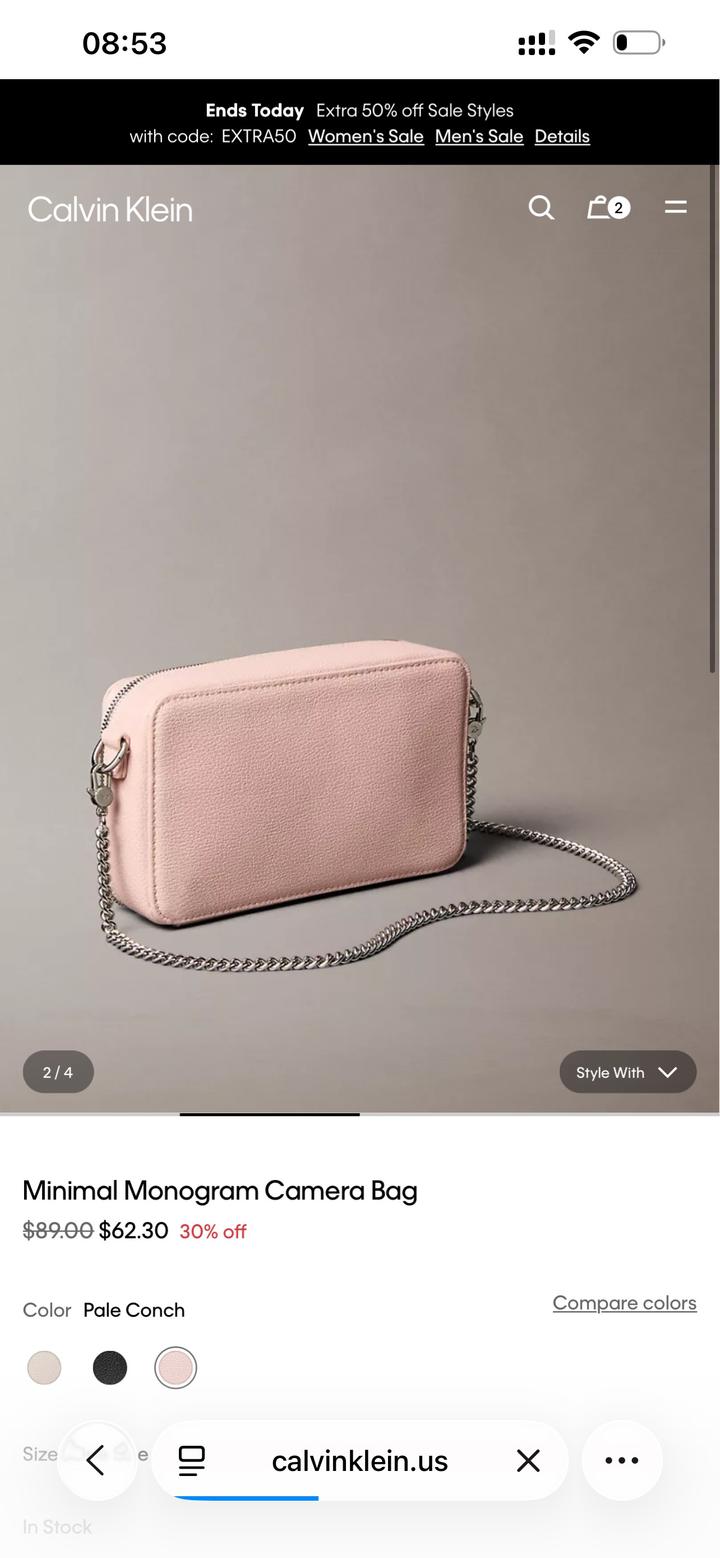The height and width of the screenshot is (1558, 720).
Task: Open the shopping bag with 2 items
Action: 607,207
